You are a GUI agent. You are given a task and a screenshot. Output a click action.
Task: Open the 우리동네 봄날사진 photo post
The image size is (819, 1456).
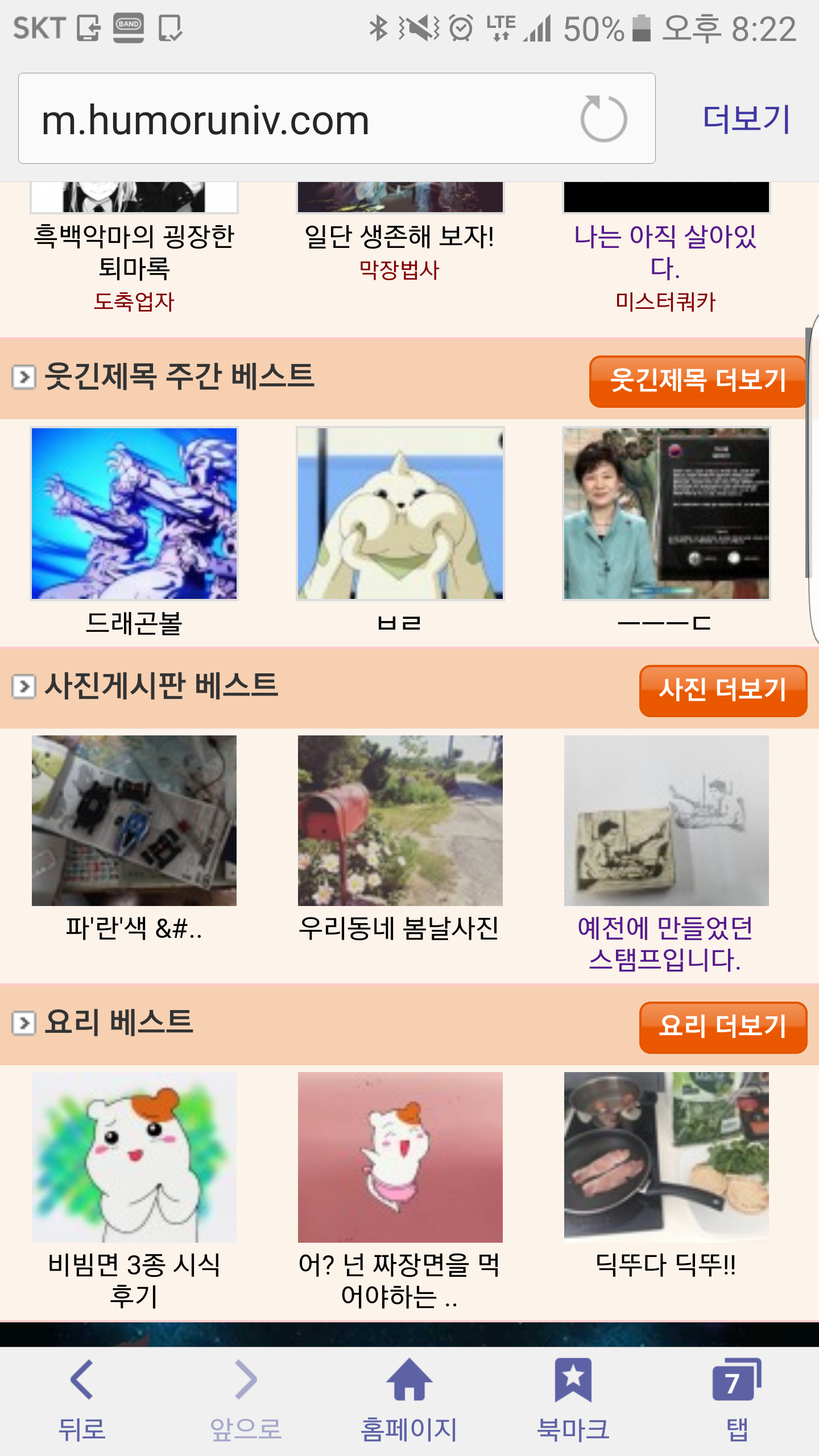pos(400,821)
